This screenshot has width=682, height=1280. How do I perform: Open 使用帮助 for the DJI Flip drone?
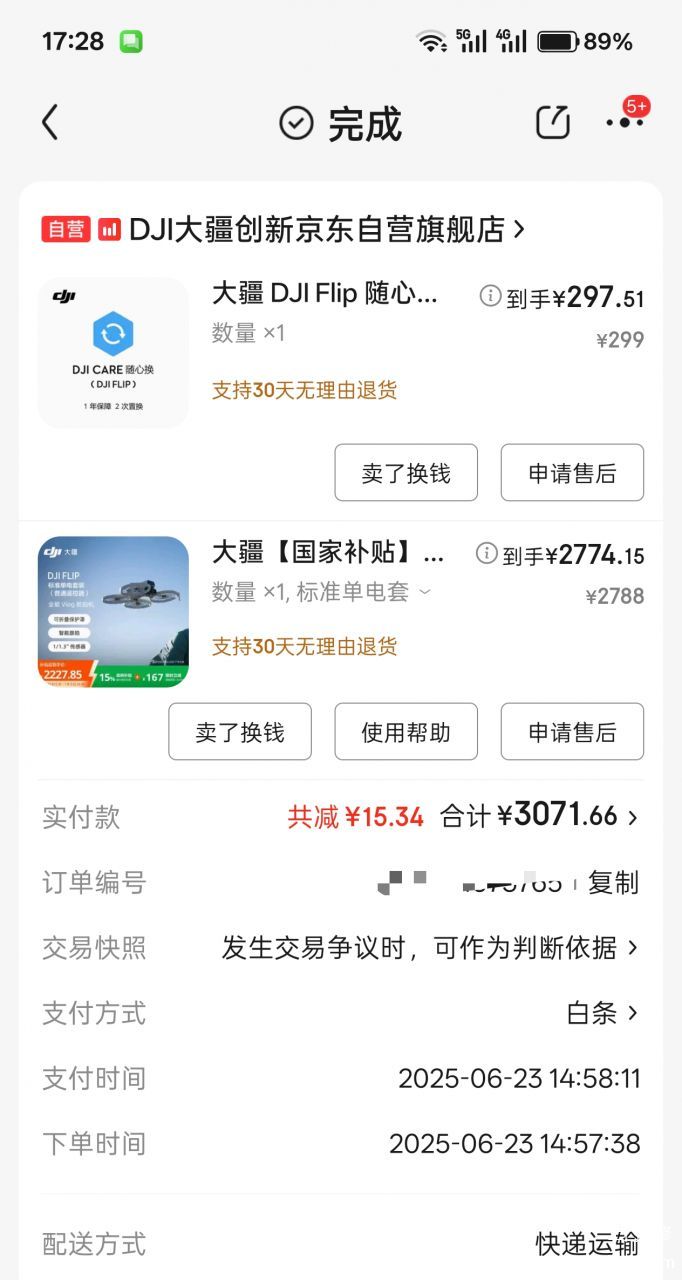pyautogui.click(x=406, y=732)
